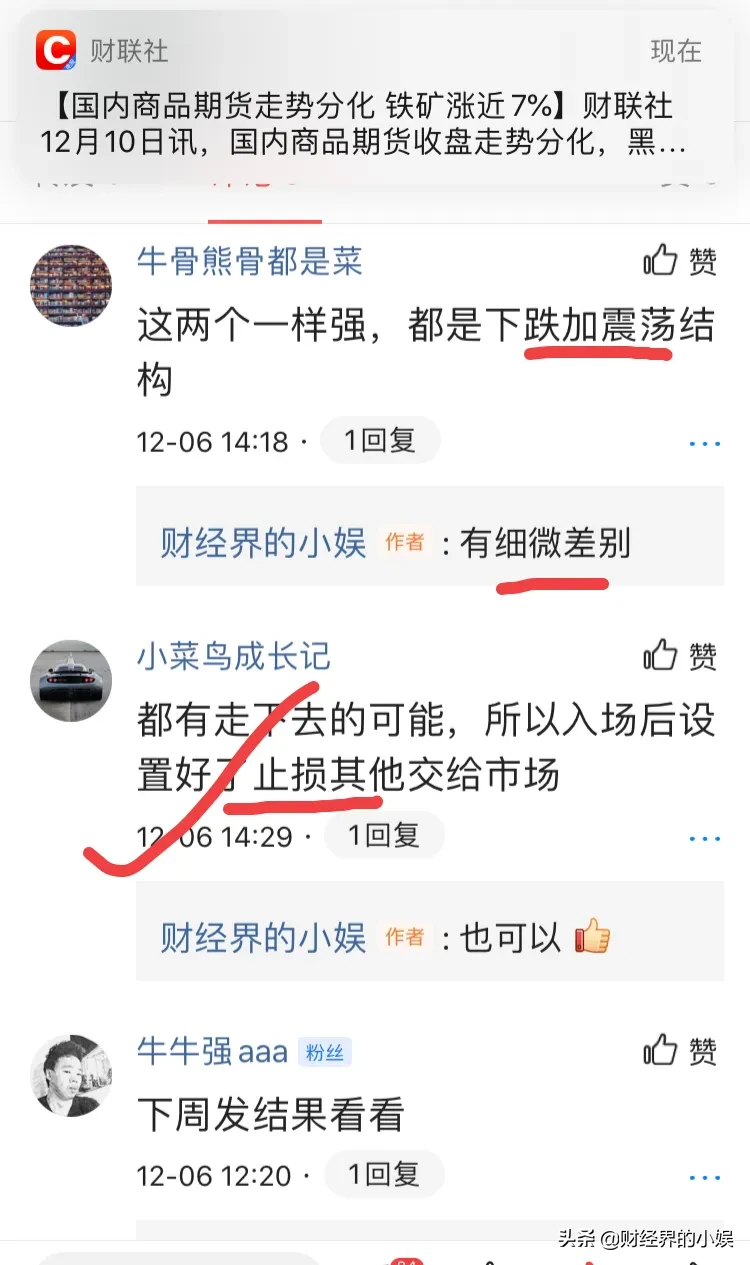The image size is (750, 1265).
Task: Open more options for 牛牛强aaa's comment
Action: click(x=704, y=1176)
